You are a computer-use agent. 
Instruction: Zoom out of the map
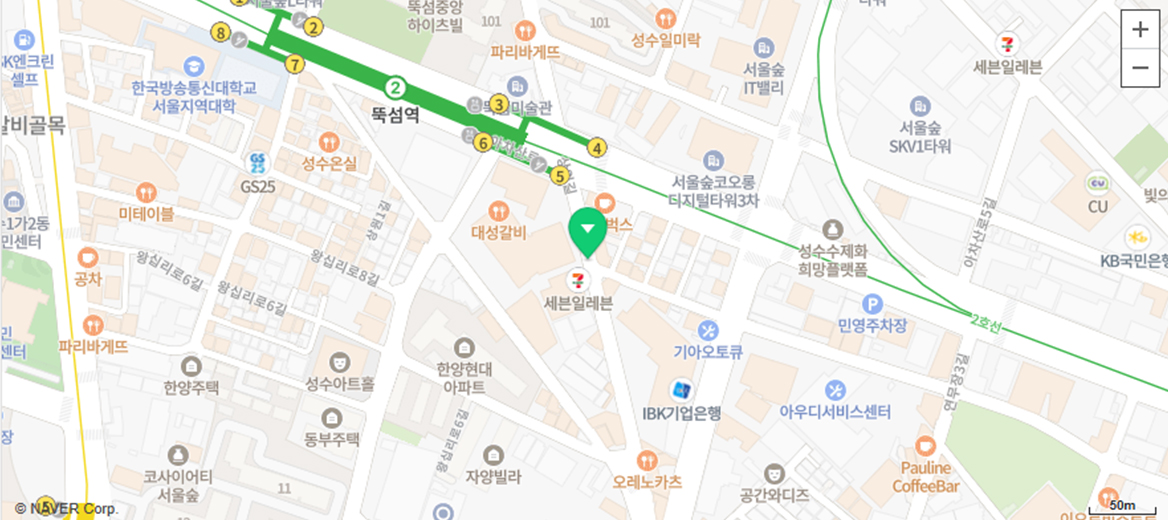1140,68
